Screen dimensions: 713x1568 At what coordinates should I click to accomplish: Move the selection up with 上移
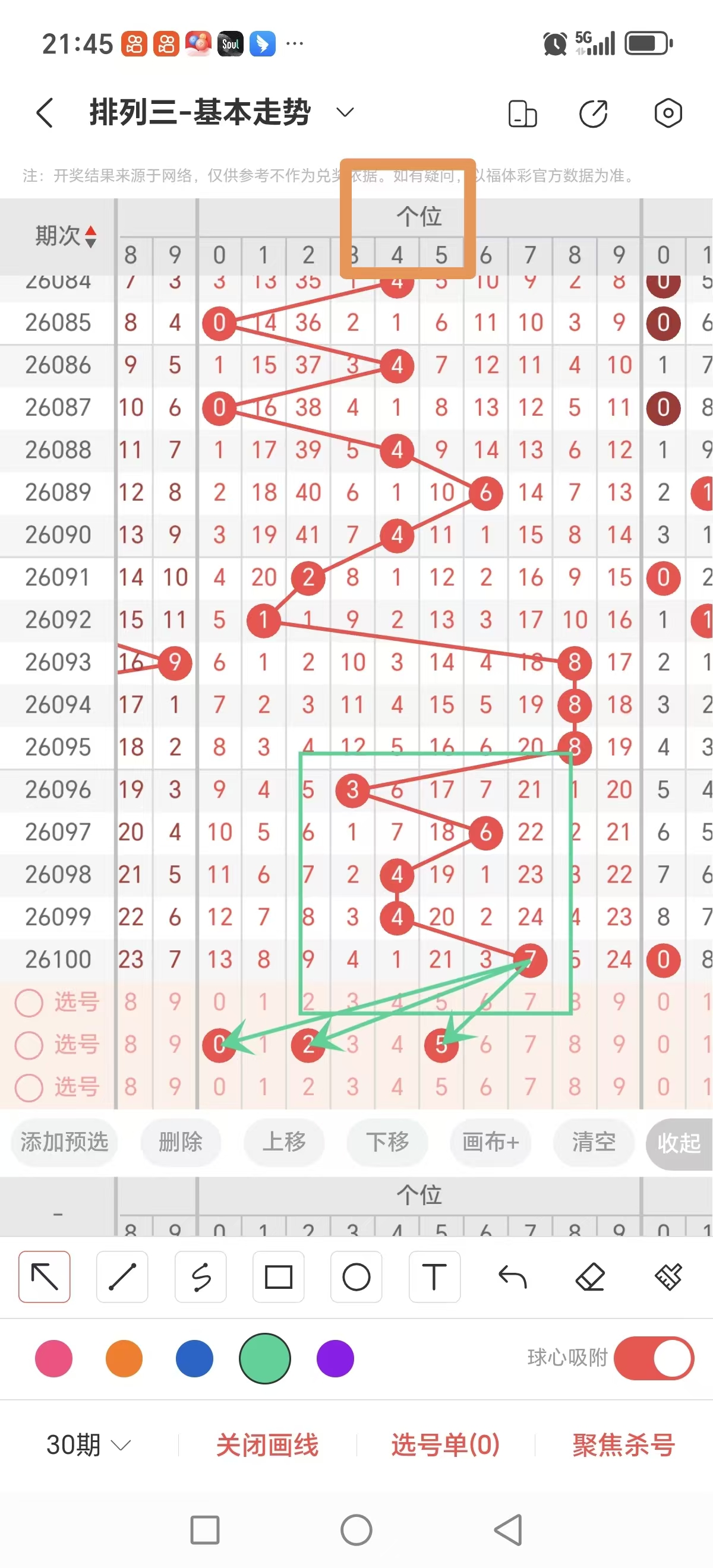click(284, 1142)
